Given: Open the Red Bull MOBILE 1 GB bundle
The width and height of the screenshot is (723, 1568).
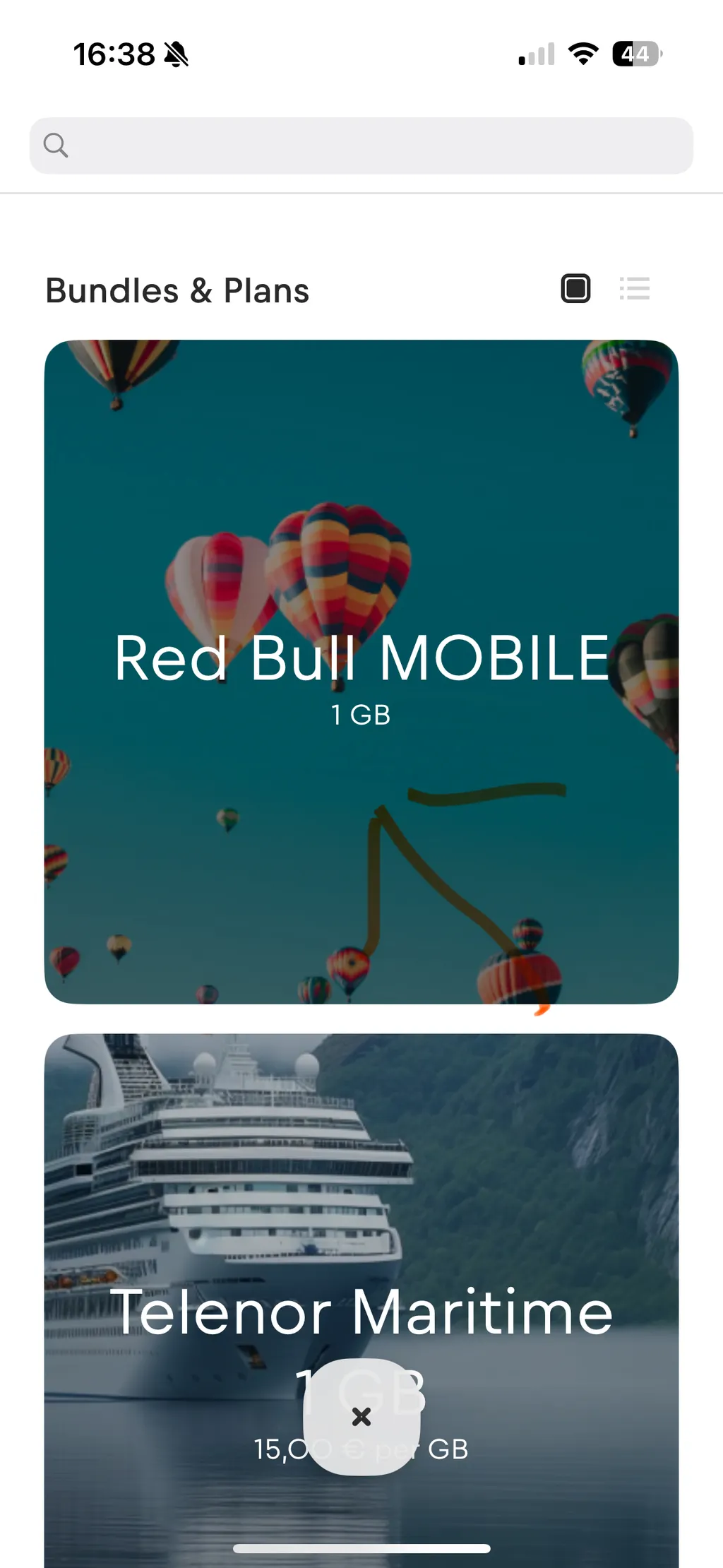Looking at the screenshot, I should pyautogui.click(x=361, y=671).
